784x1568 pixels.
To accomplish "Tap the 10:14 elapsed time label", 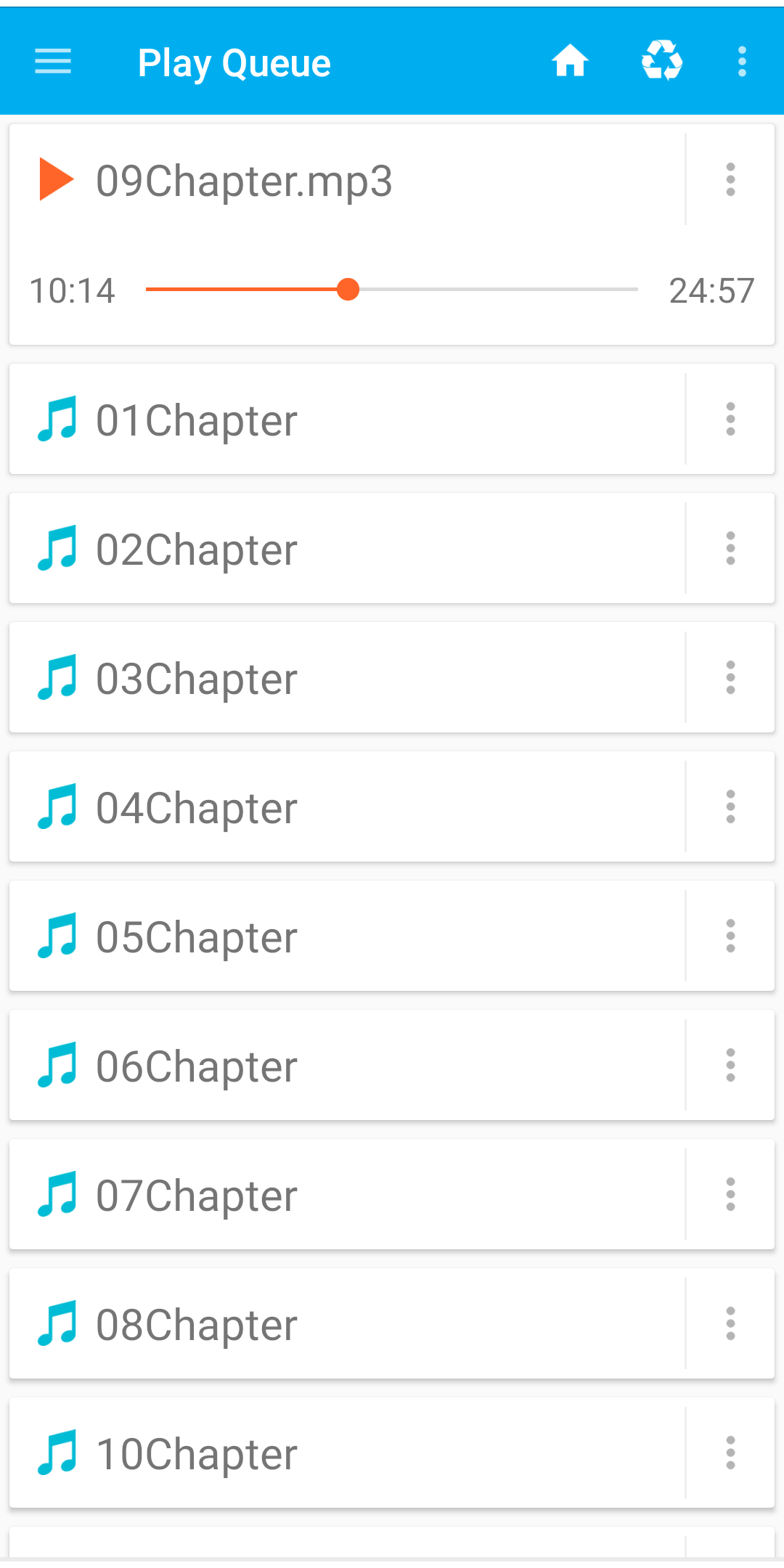I will 72,290.
